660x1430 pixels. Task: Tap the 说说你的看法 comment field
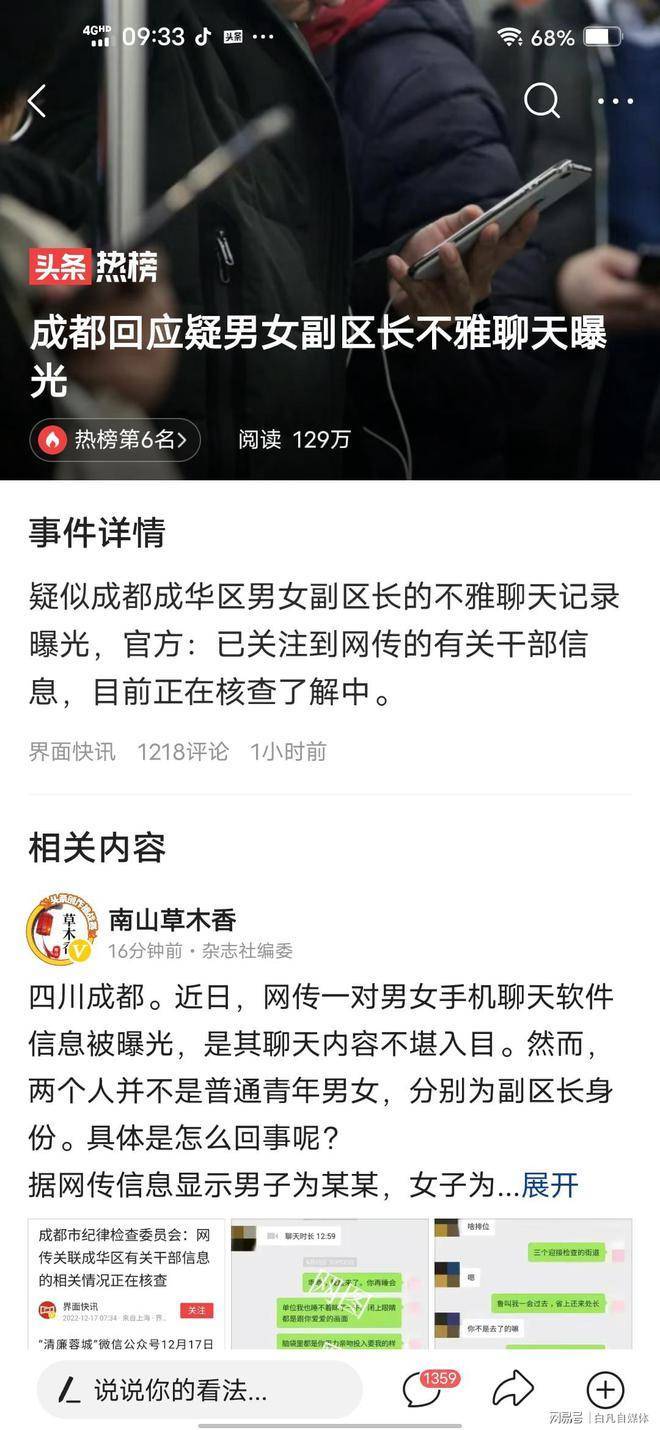[x=200, y=1390]
